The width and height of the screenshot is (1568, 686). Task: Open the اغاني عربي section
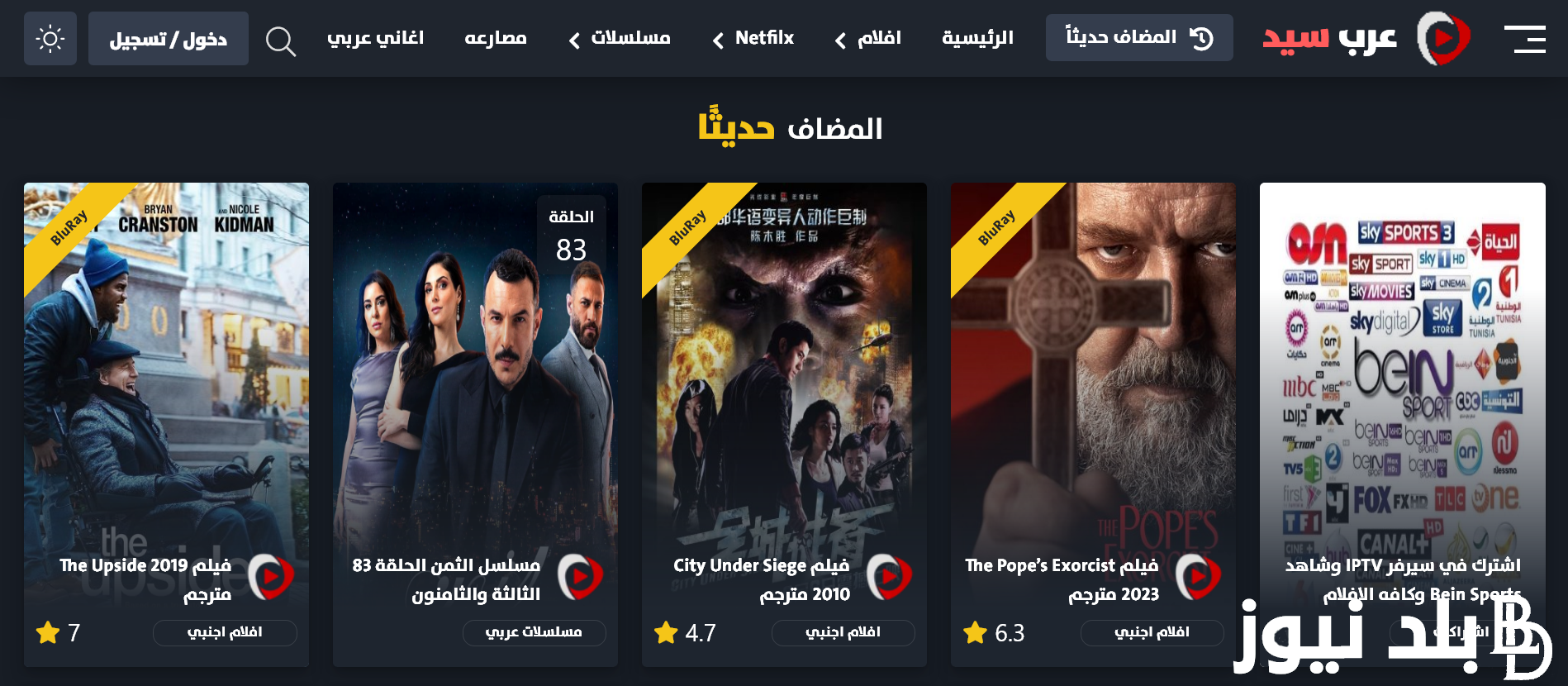(x=376, y=38)
